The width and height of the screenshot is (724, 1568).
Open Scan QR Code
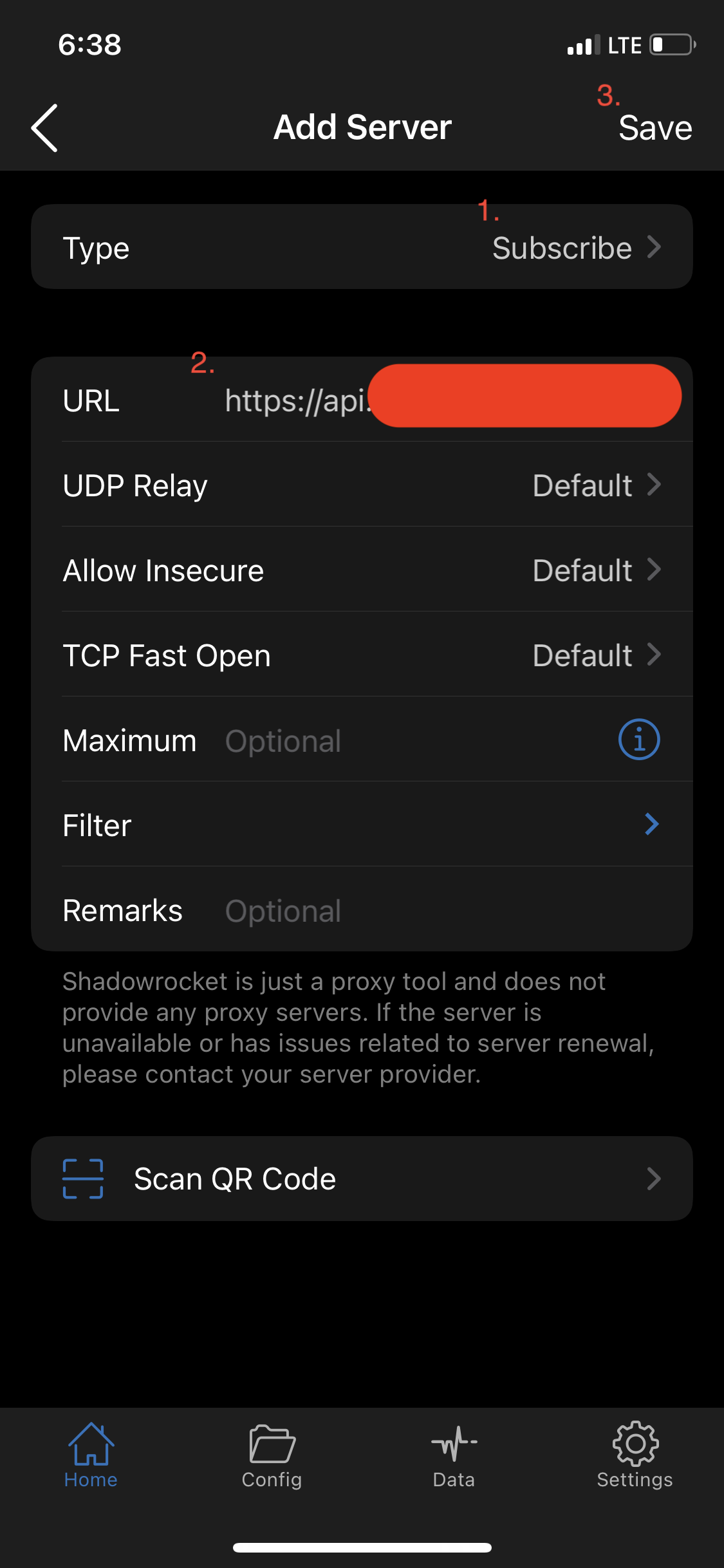click(x=362, y=1178)
